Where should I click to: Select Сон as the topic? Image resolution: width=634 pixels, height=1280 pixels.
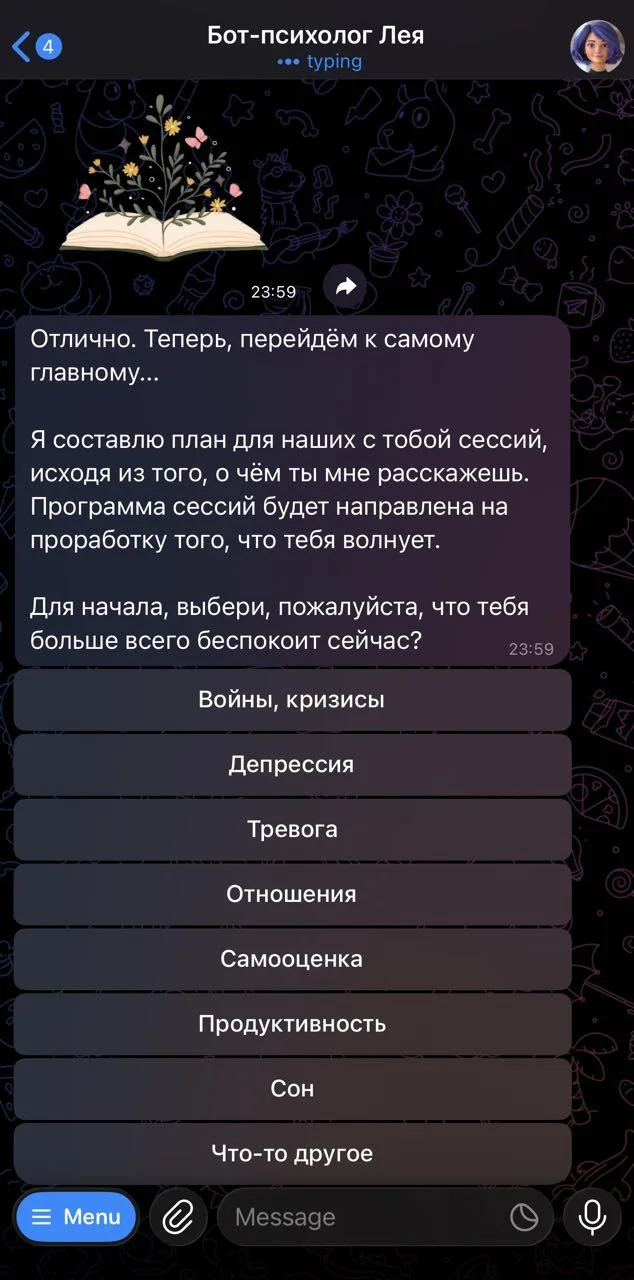tap(292, 1089)
